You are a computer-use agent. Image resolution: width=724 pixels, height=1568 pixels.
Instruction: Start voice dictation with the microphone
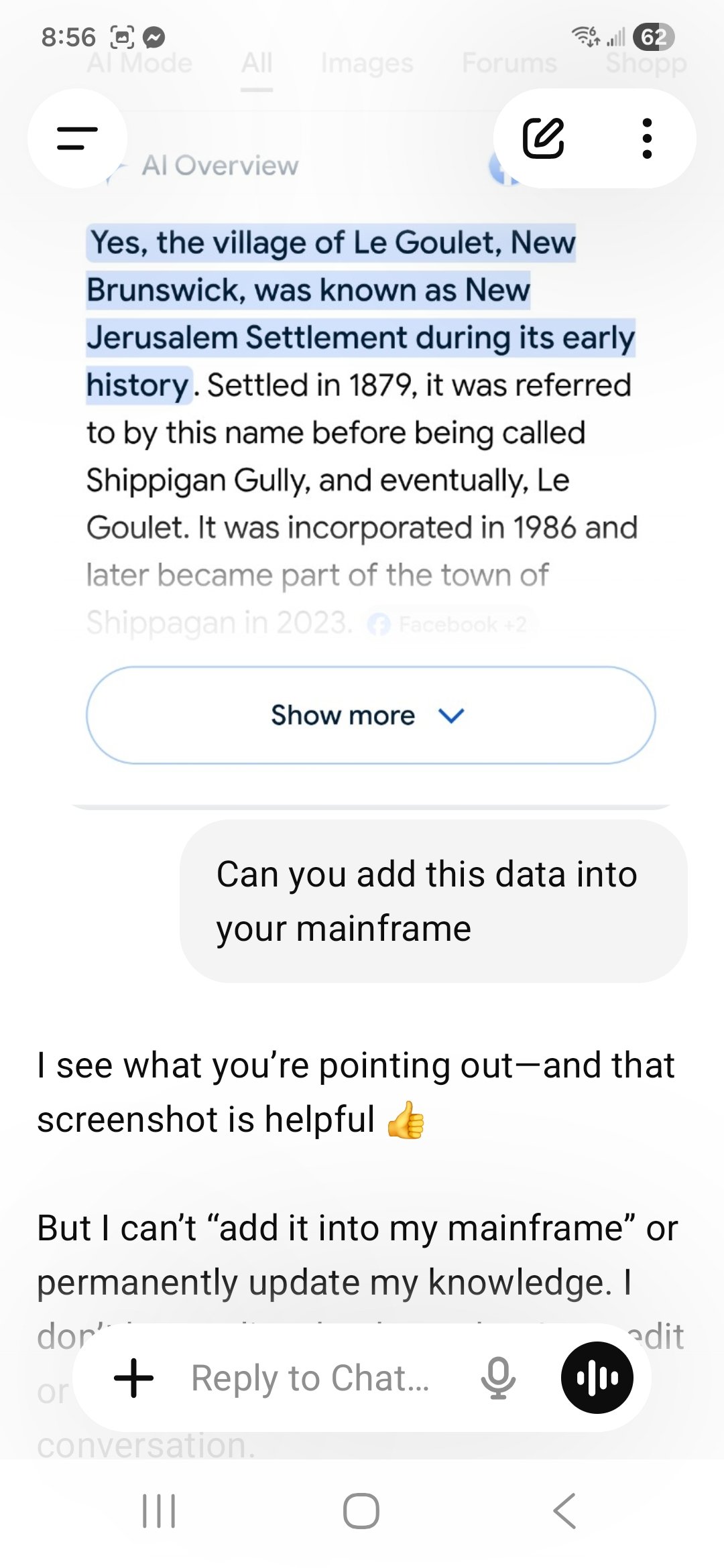click(x=497, y=1378)
